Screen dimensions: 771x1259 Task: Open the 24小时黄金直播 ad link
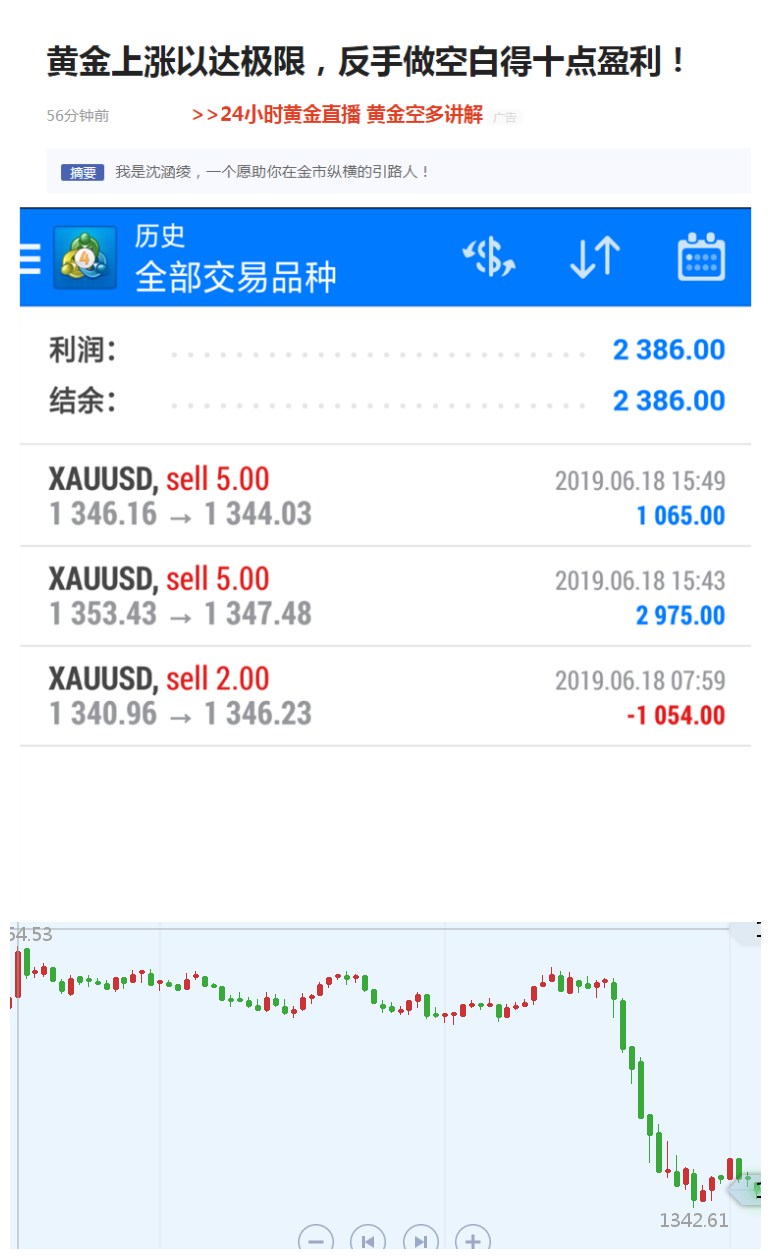[x=337, y=115]
